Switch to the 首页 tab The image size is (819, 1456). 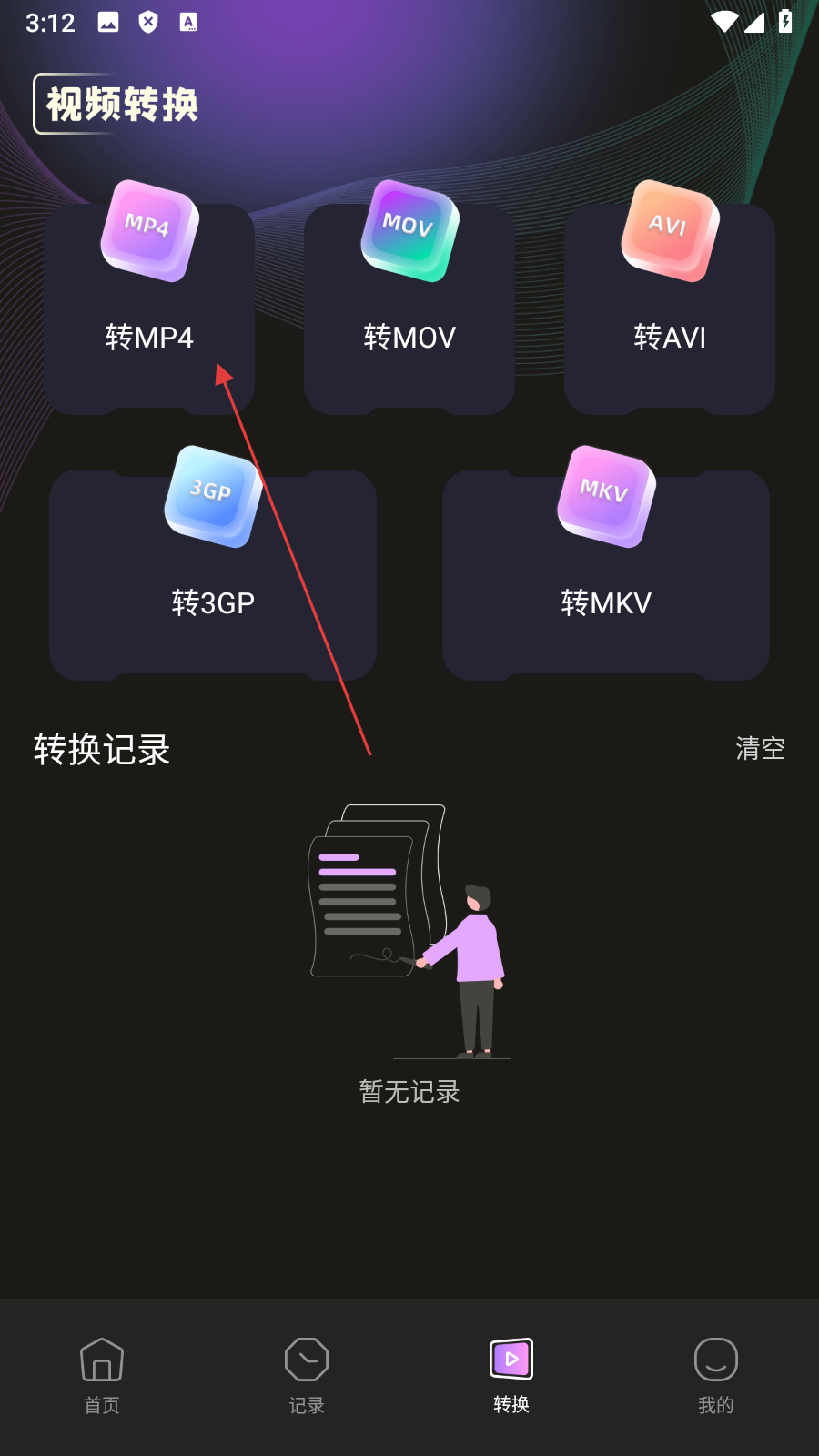102,1376
